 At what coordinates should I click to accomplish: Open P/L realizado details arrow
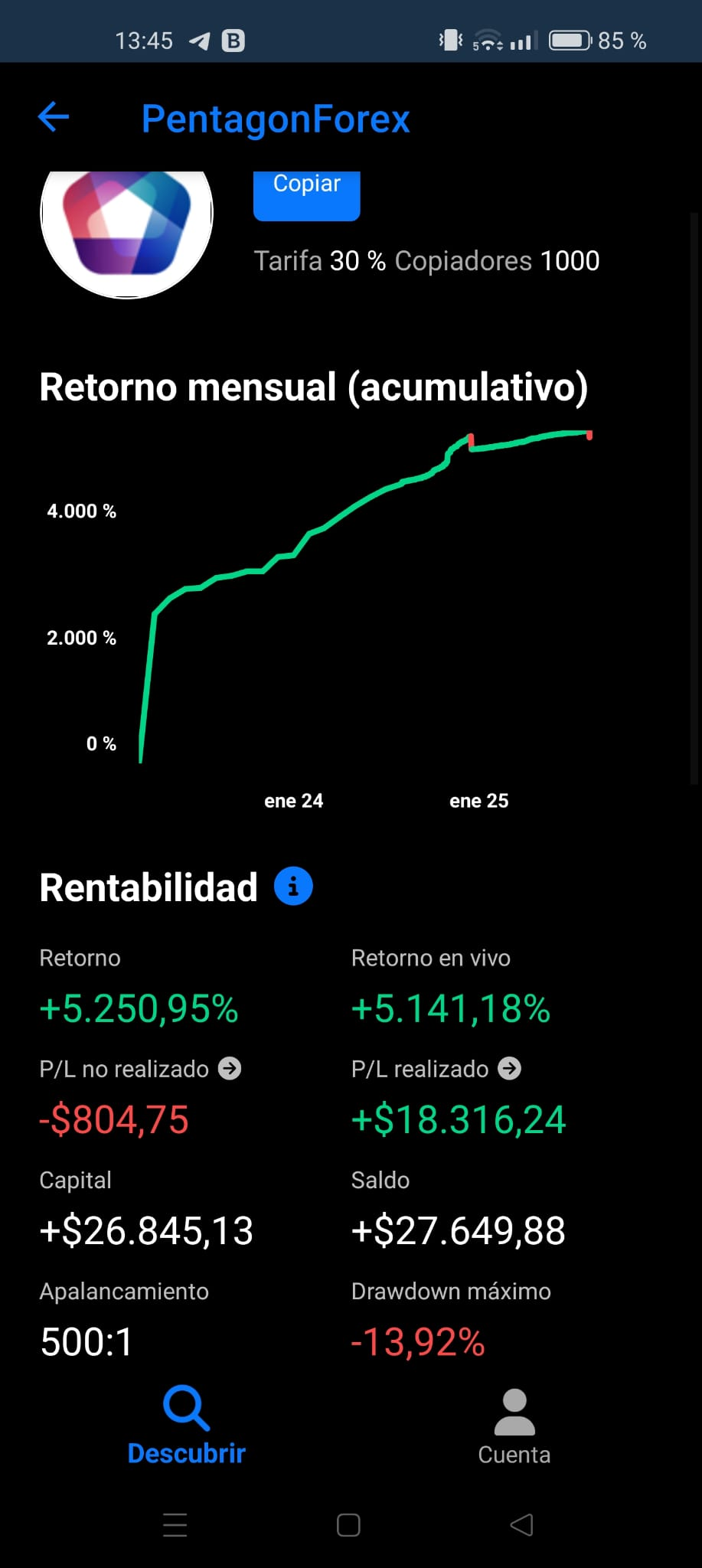pos(510,1068)
